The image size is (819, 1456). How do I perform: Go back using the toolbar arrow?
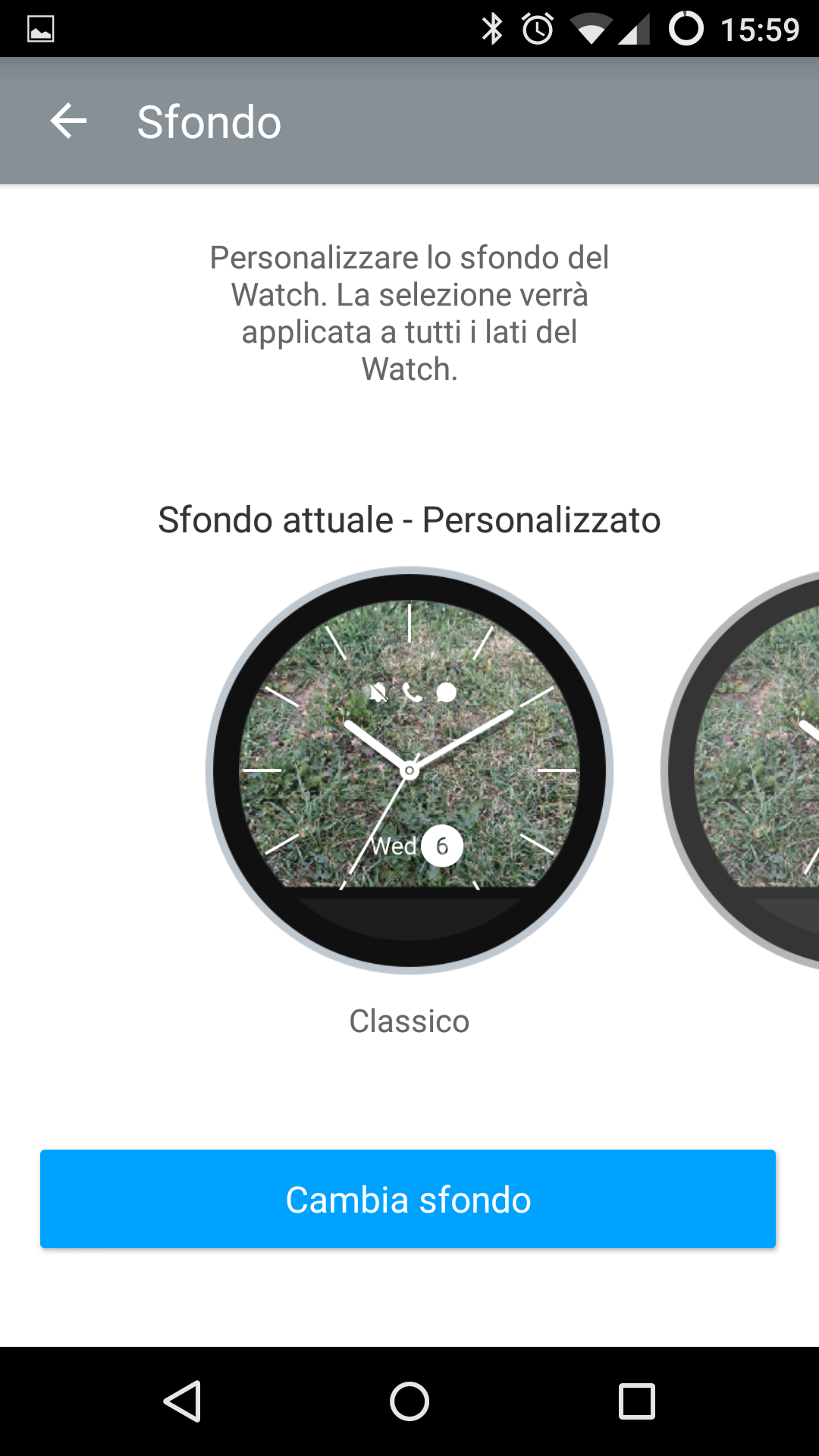tap(68, 121)
